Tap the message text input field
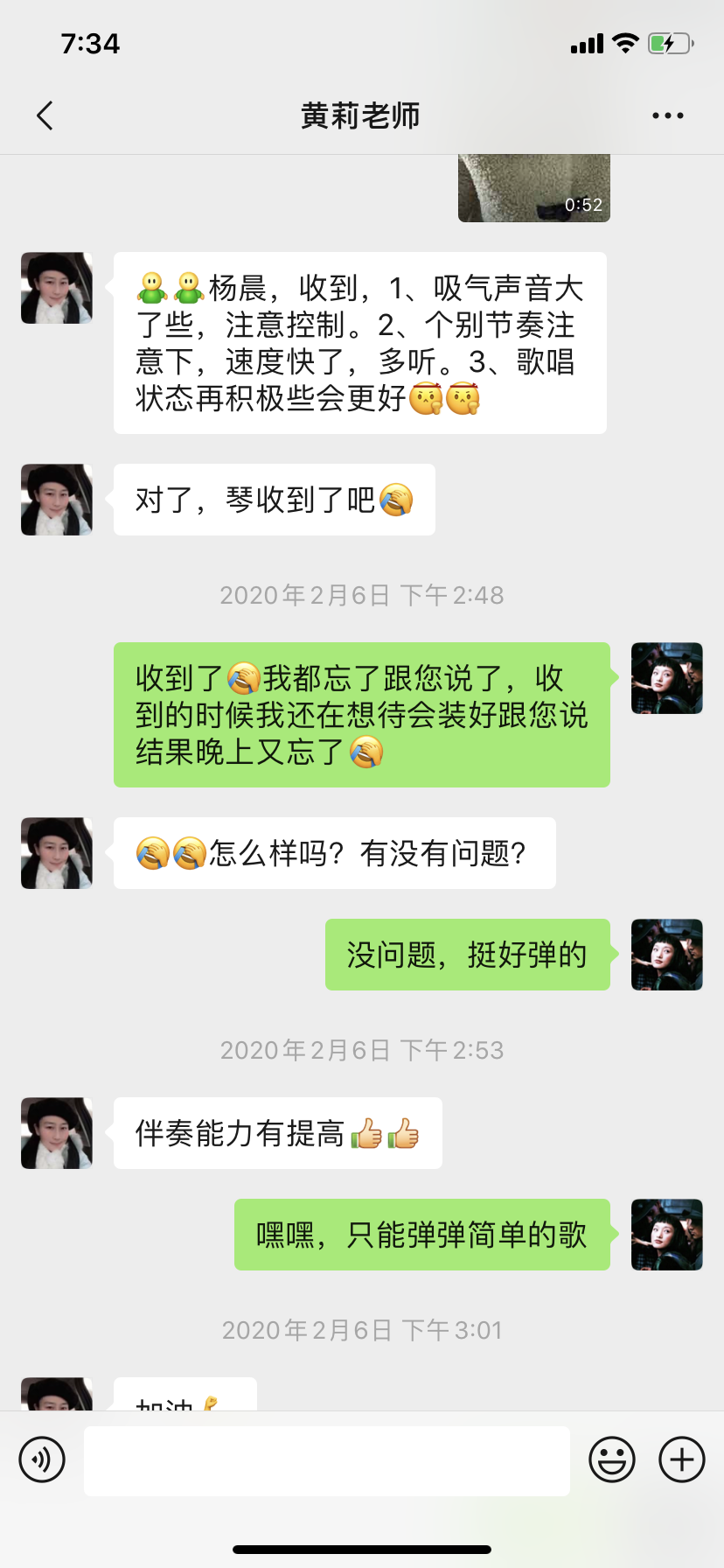Image resolution: width=724 pixels, height=1568 pixels. (326, 1460)
